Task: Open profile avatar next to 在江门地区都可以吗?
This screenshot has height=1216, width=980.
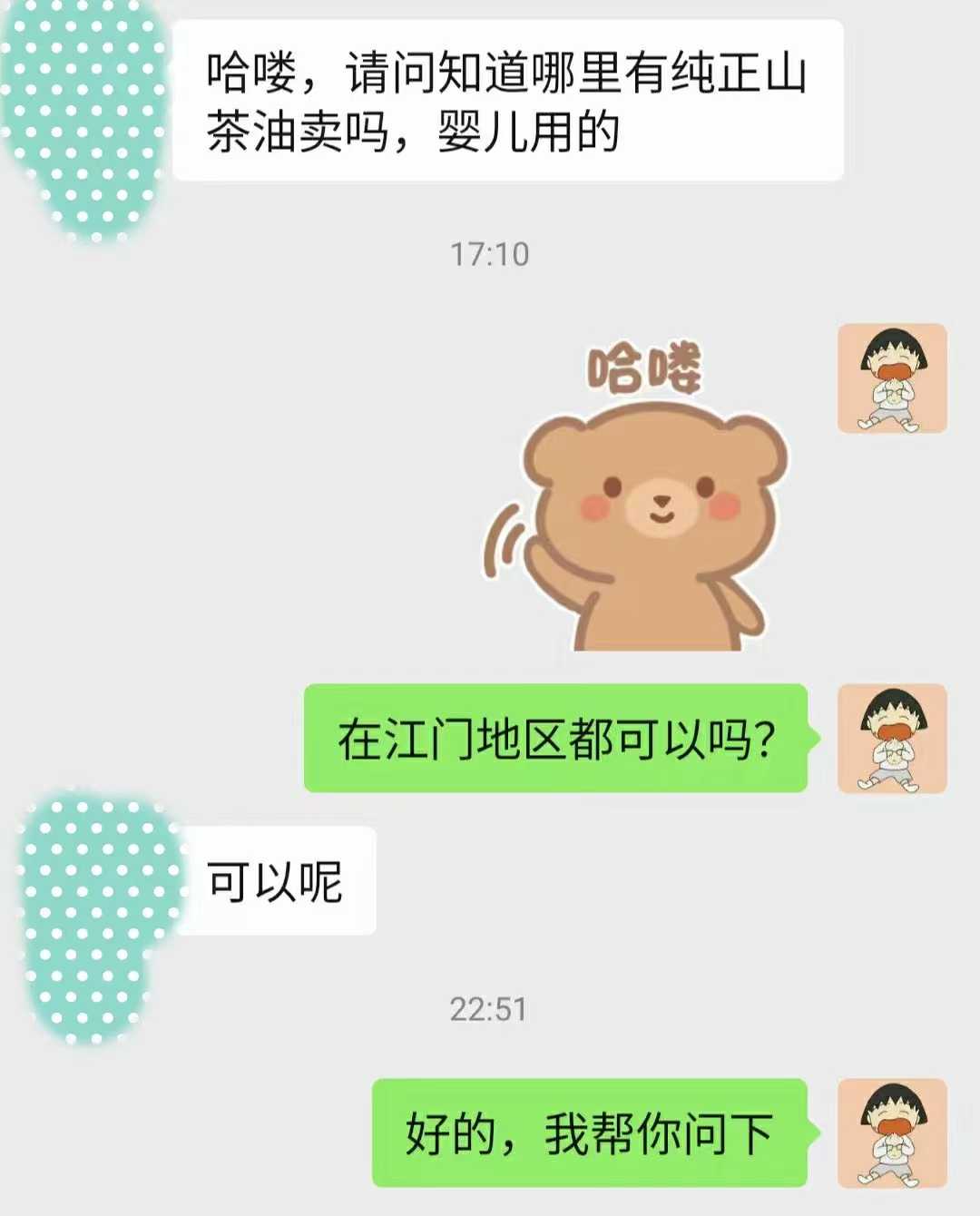Action: click(x=891, y=738)
